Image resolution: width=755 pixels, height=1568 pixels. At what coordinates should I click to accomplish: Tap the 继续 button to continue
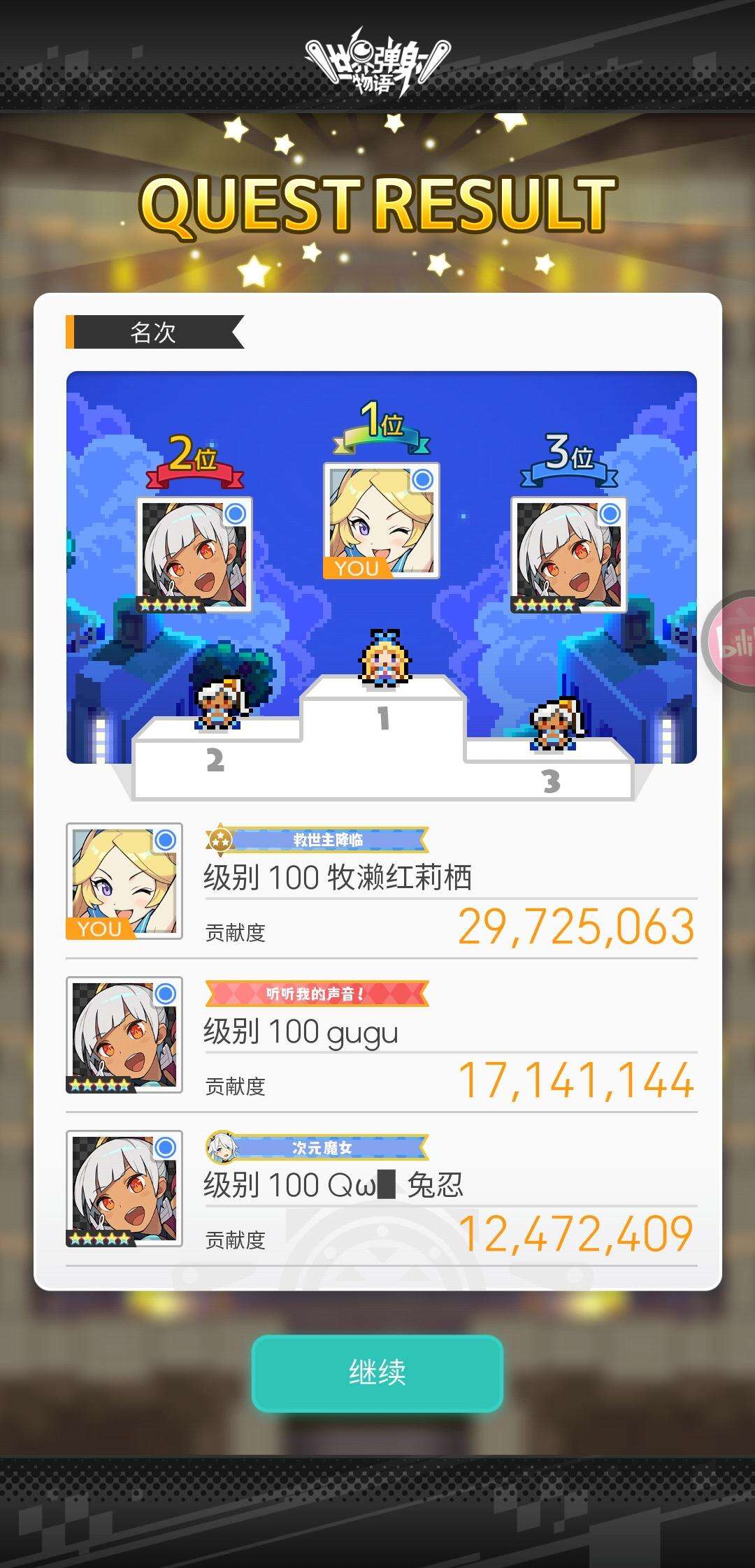pos(377,1372)
